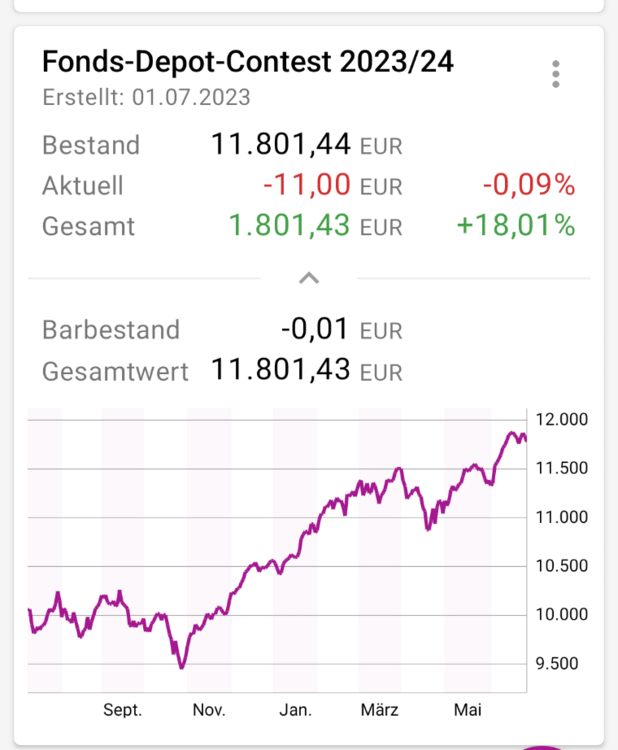Collapse the depot details chevron

point(309,278)
